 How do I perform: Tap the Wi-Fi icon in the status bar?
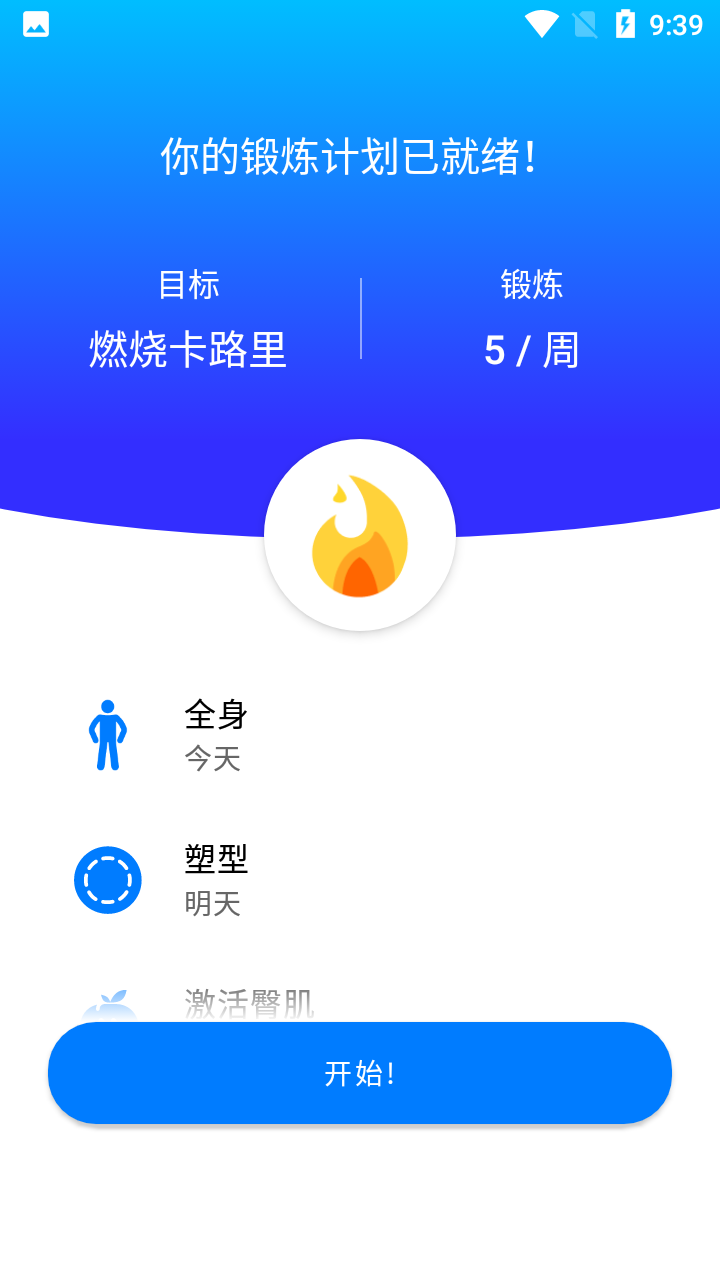543,24
